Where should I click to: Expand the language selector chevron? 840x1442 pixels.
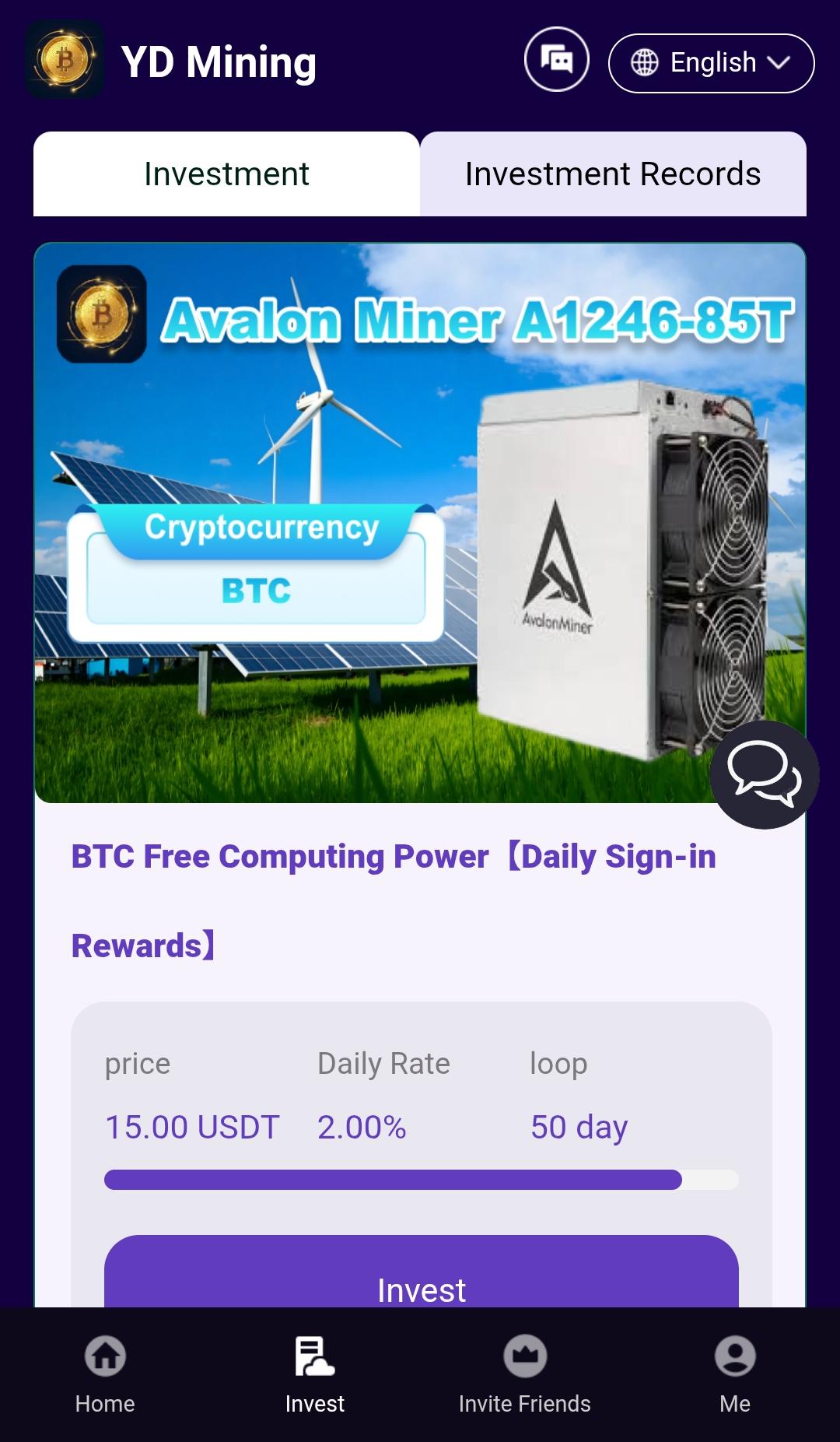[779, 64]
